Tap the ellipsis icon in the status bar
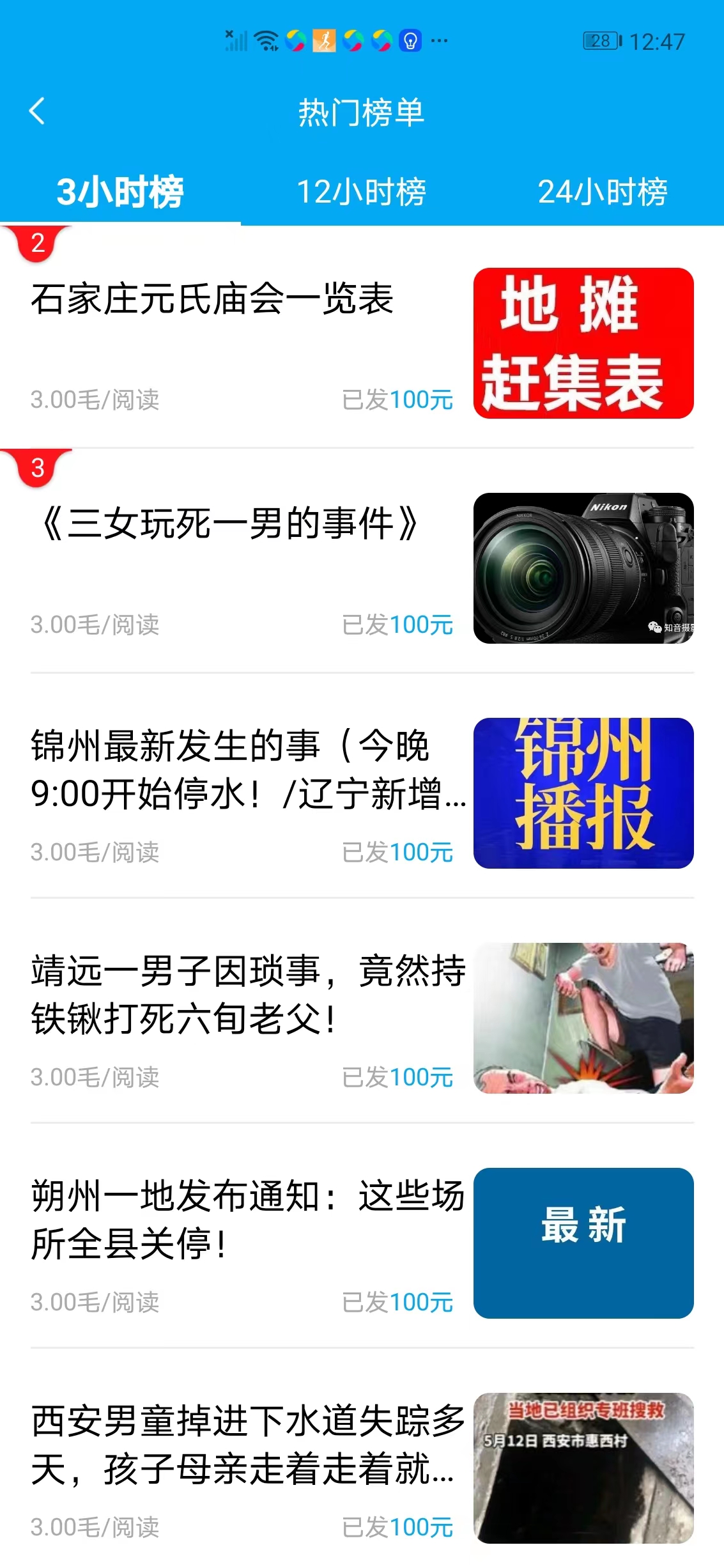The height and width of the screenshot is (1568, 724). (x=438, y=40)
